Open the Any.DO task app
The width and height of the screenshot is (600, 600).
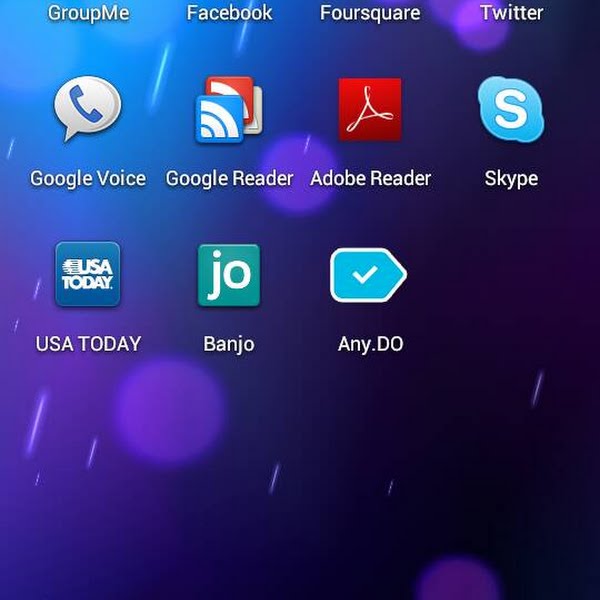[369, 275]
